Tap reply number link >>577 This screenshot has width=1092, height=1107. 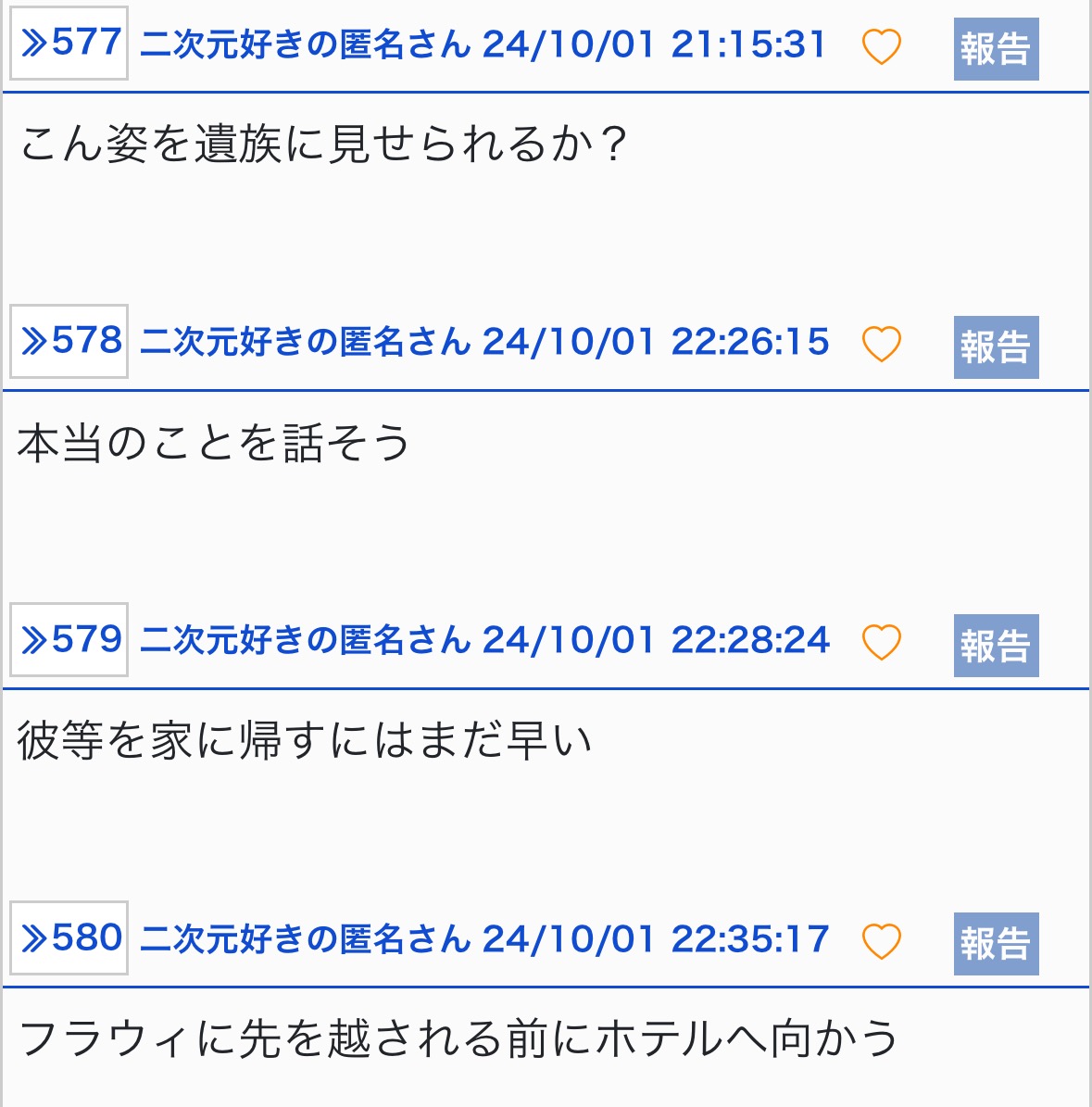(69, 44)
